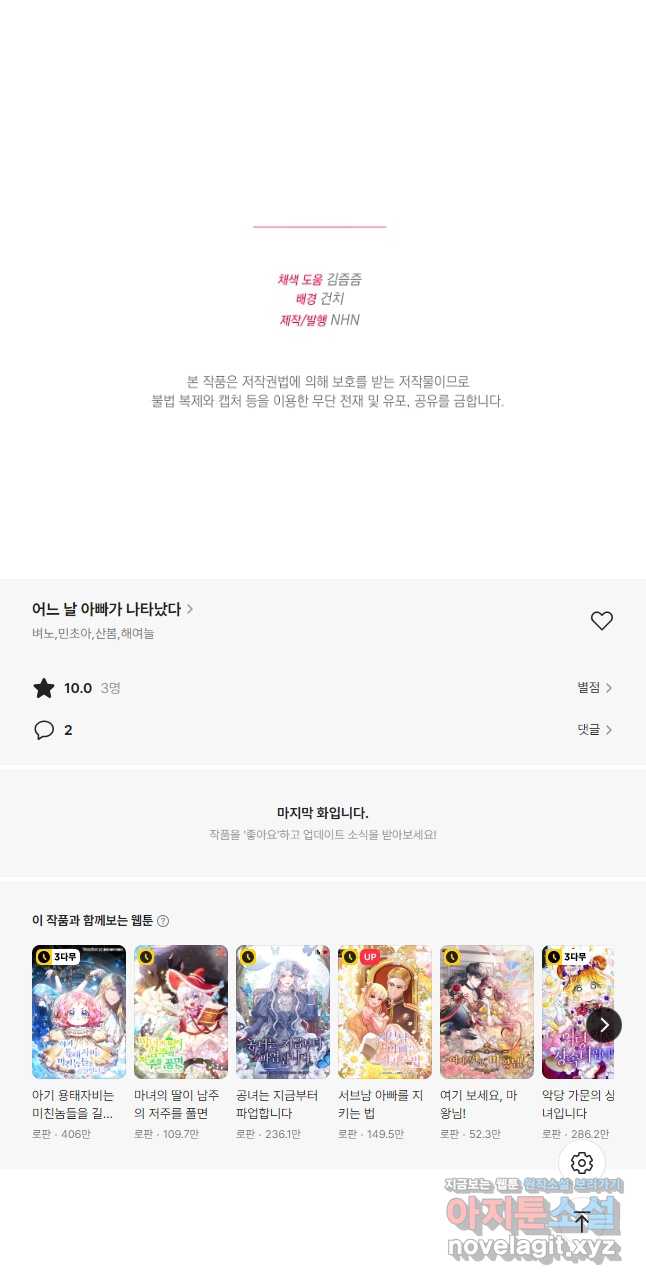Open the viewer settings gear
Image resolution: width=646 pixels, height=1285 pixels.
(x=582, y=1163)
